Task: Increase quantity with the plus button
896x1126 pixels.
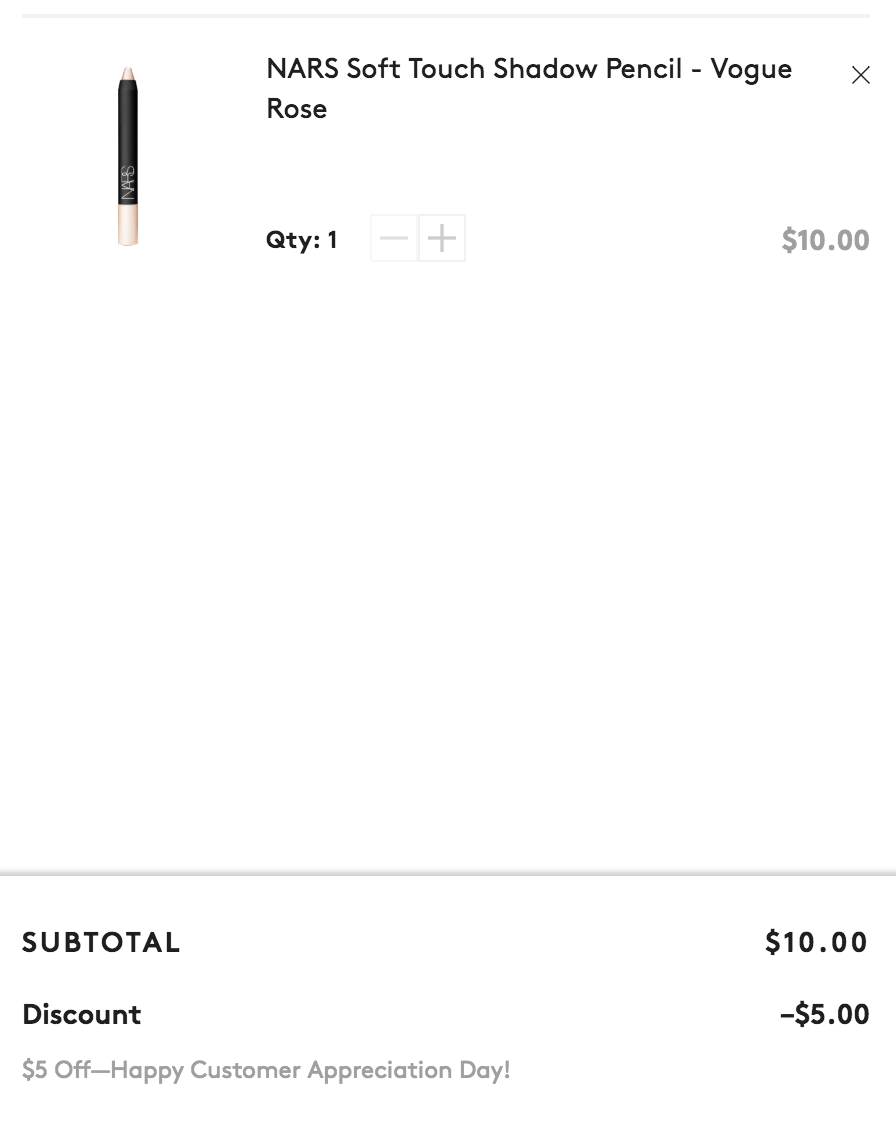Action: click(442, 238)
